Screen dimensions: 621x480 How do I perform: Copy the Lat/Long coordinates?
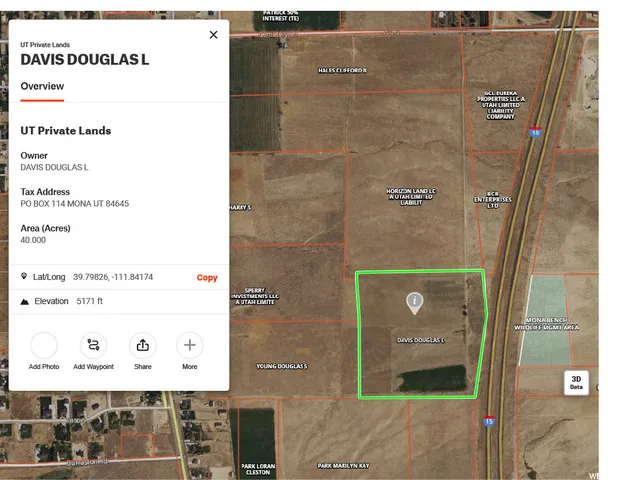click(x=207, y=278)
